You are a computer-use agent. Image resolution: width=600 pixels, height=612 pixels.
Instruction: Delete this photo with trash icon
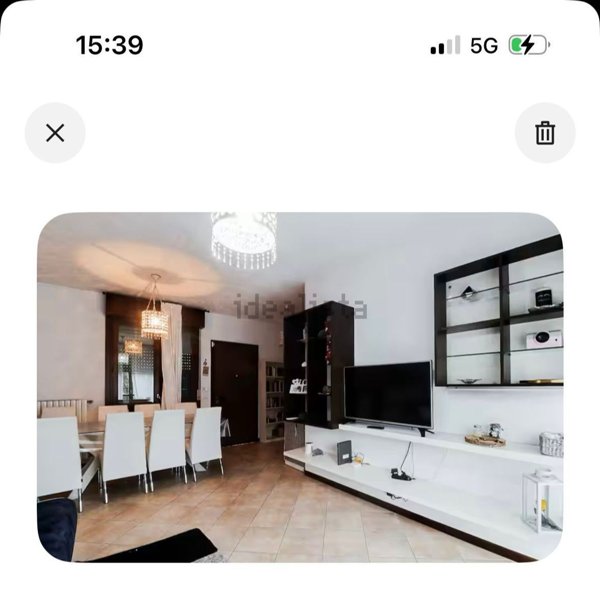coord(545,133)
